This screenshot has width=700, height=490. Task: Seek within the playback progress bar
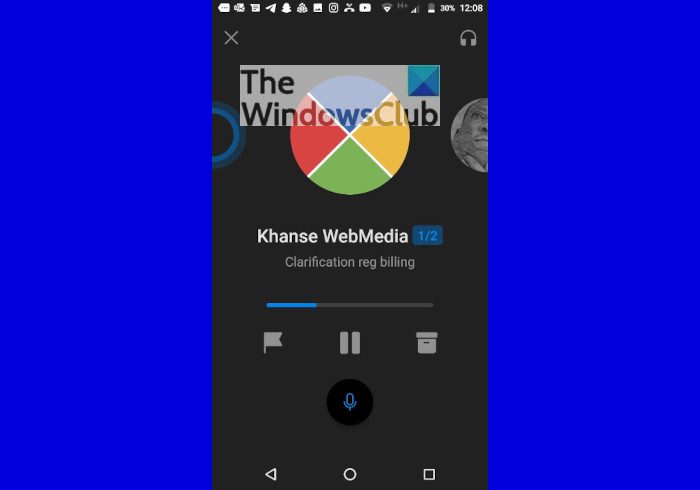(350, 304)
